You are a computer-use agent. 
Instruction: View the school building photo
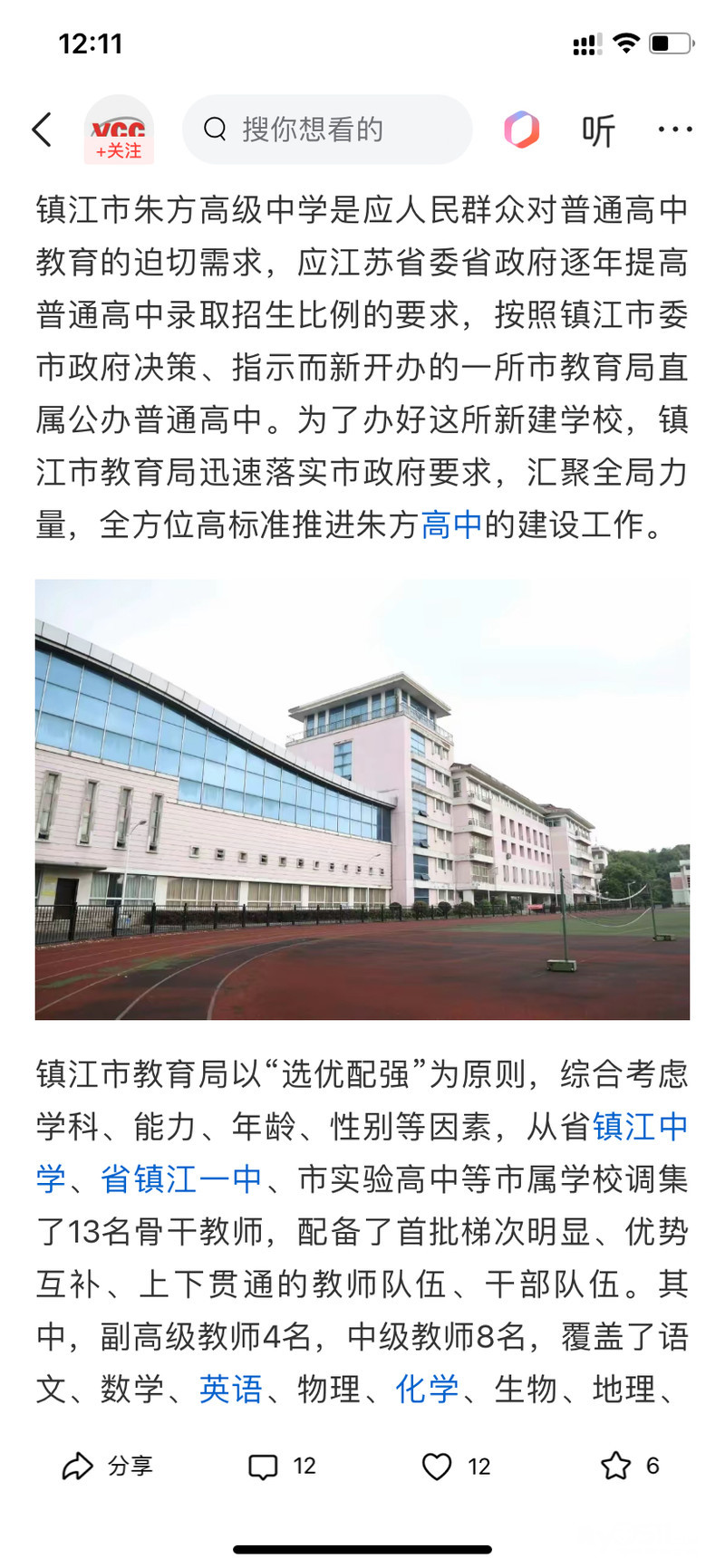[x=362, y=800]
